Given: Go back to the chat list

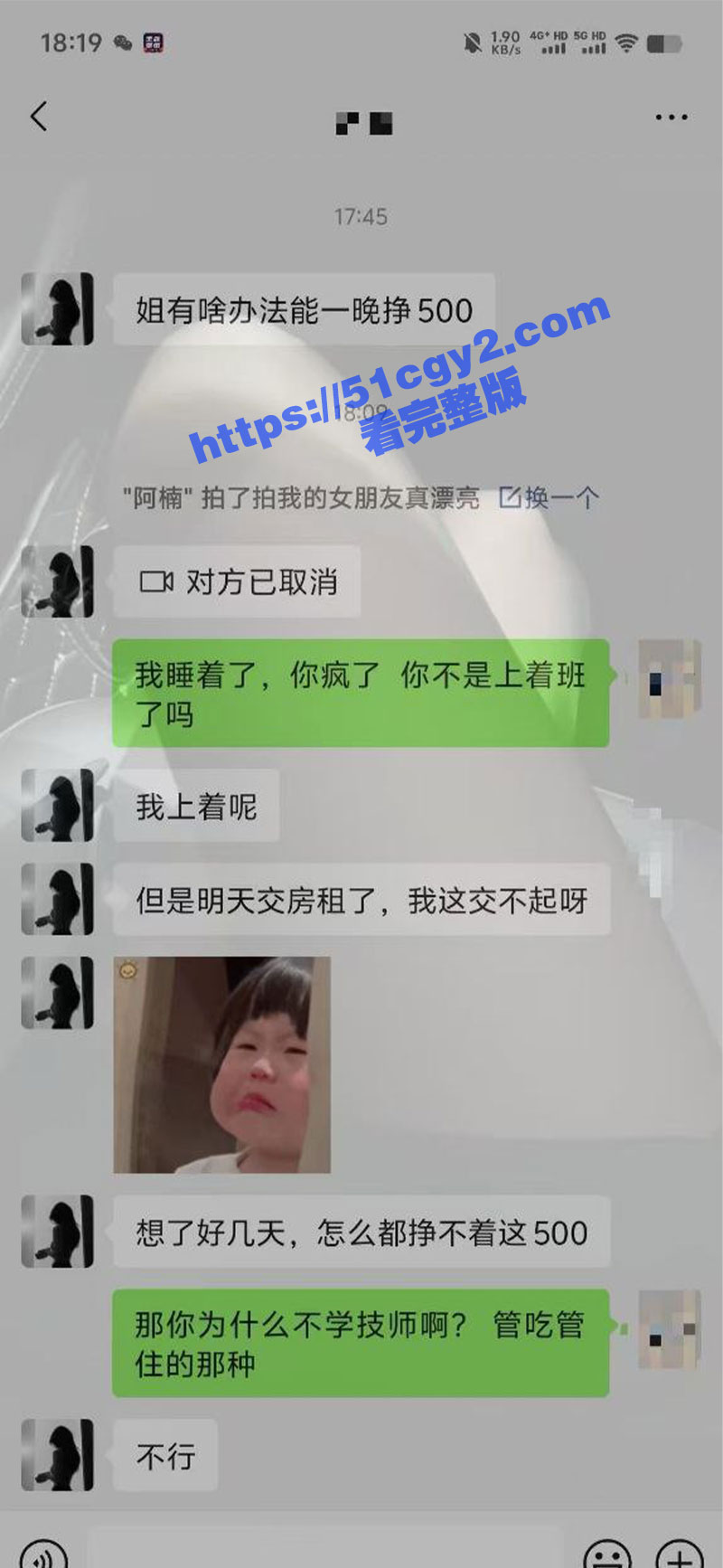Looking at the screenshot, I should (38, 117).
